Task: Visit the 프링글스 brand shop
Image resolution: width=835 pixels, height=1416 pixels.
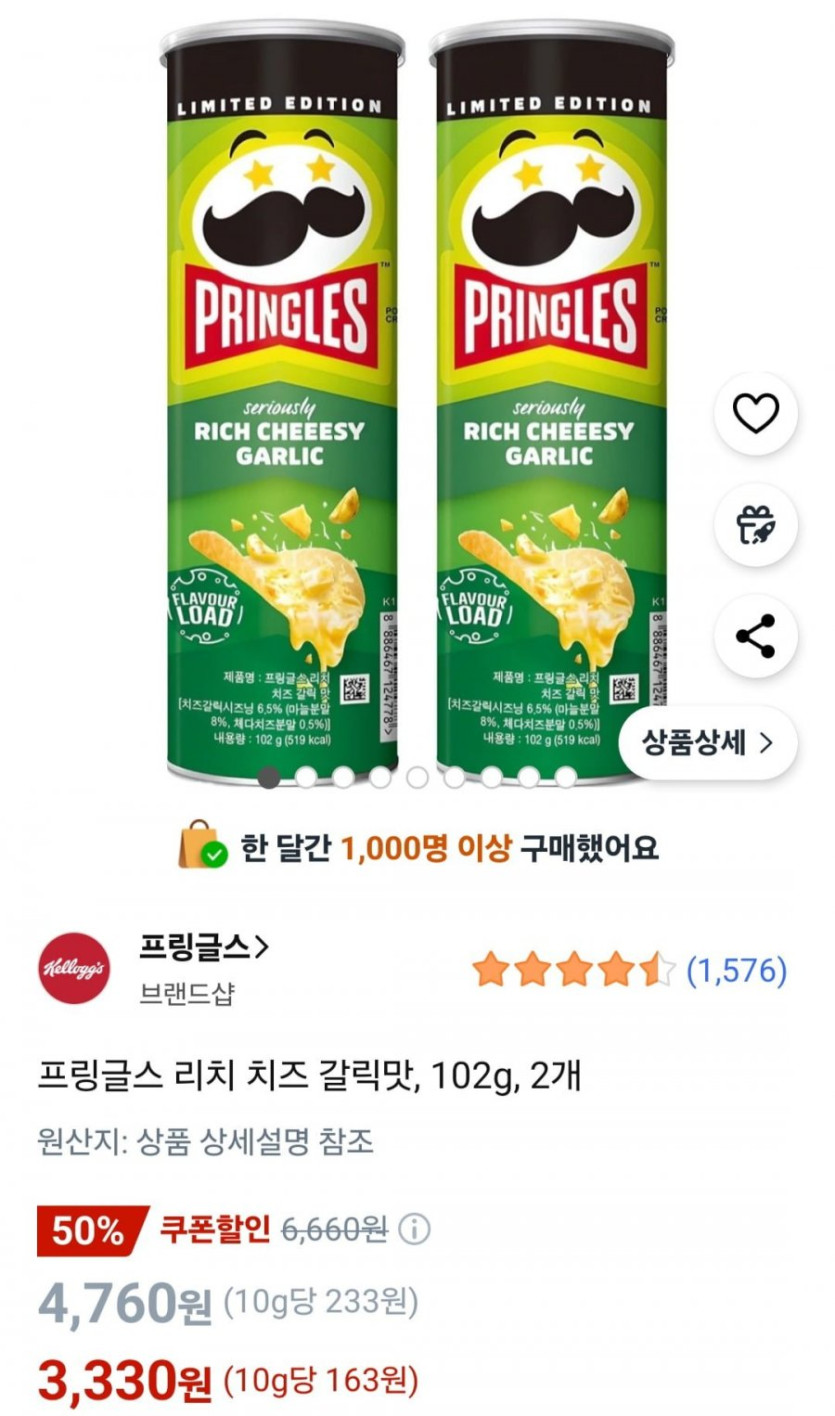Action: [205, 945]
